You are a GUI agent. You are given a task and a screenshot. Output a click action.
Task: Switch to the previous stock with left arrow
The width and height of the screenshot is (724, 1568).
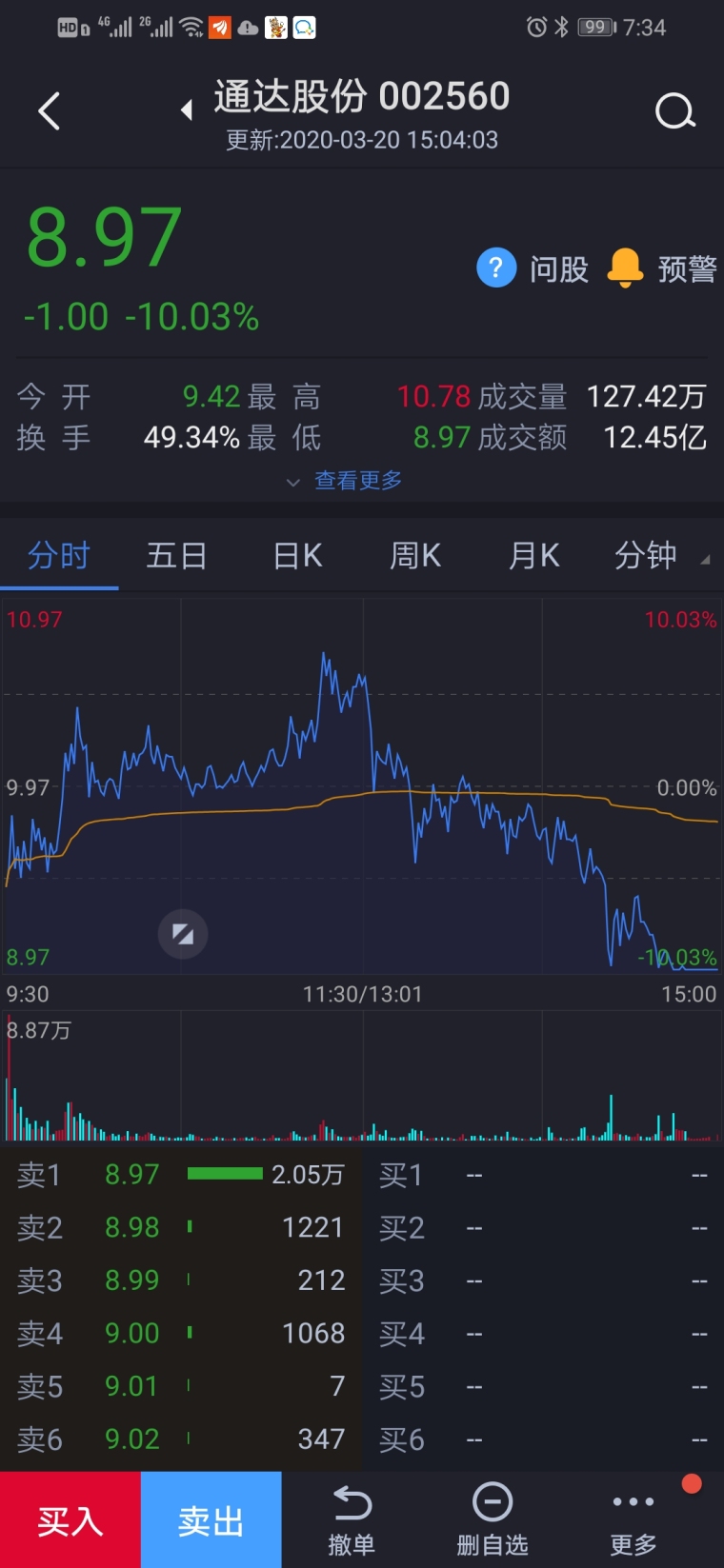187,110
